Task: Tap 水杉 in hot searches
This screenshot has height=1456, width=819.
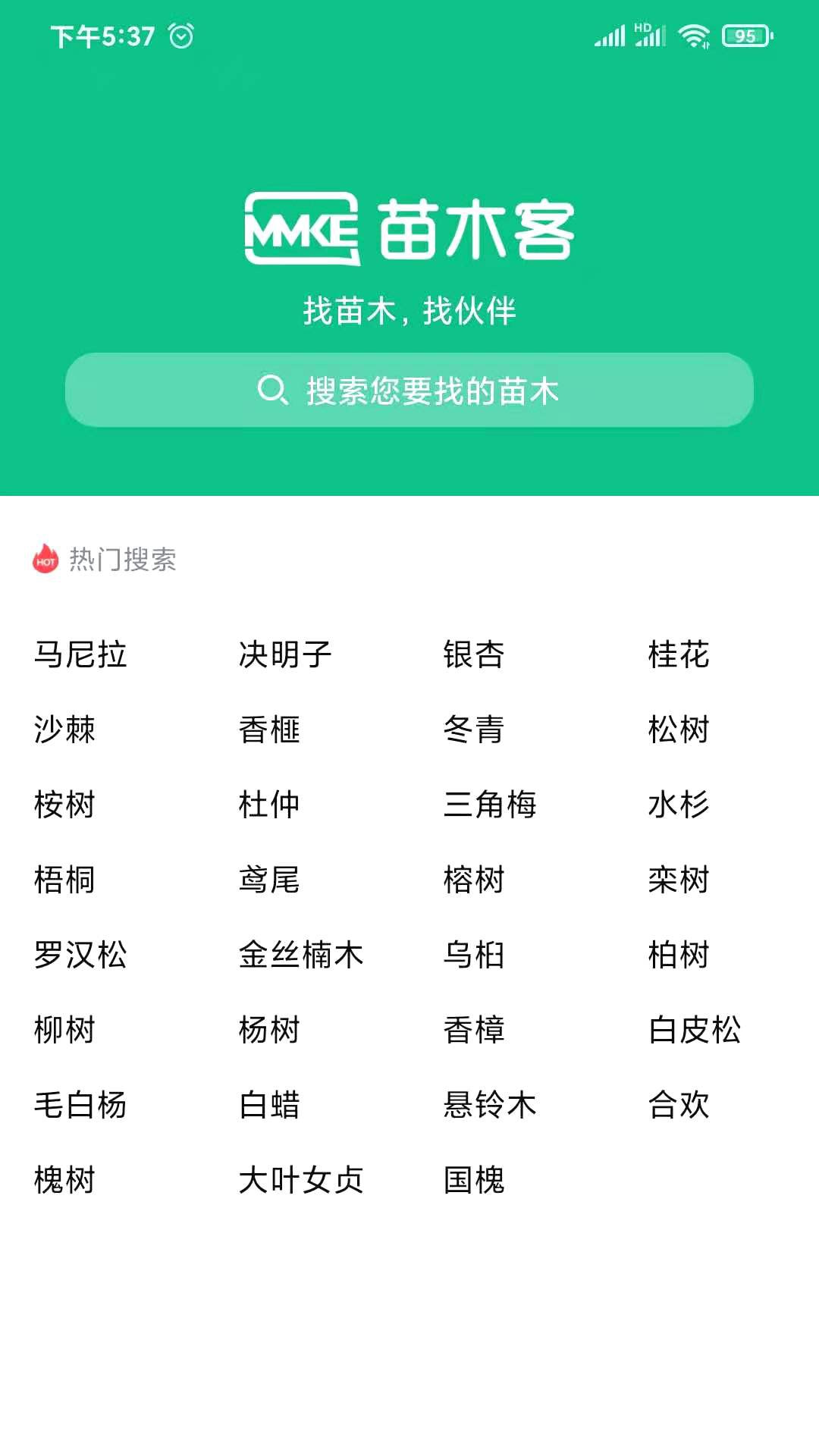Action: click(x=679, y=805)
